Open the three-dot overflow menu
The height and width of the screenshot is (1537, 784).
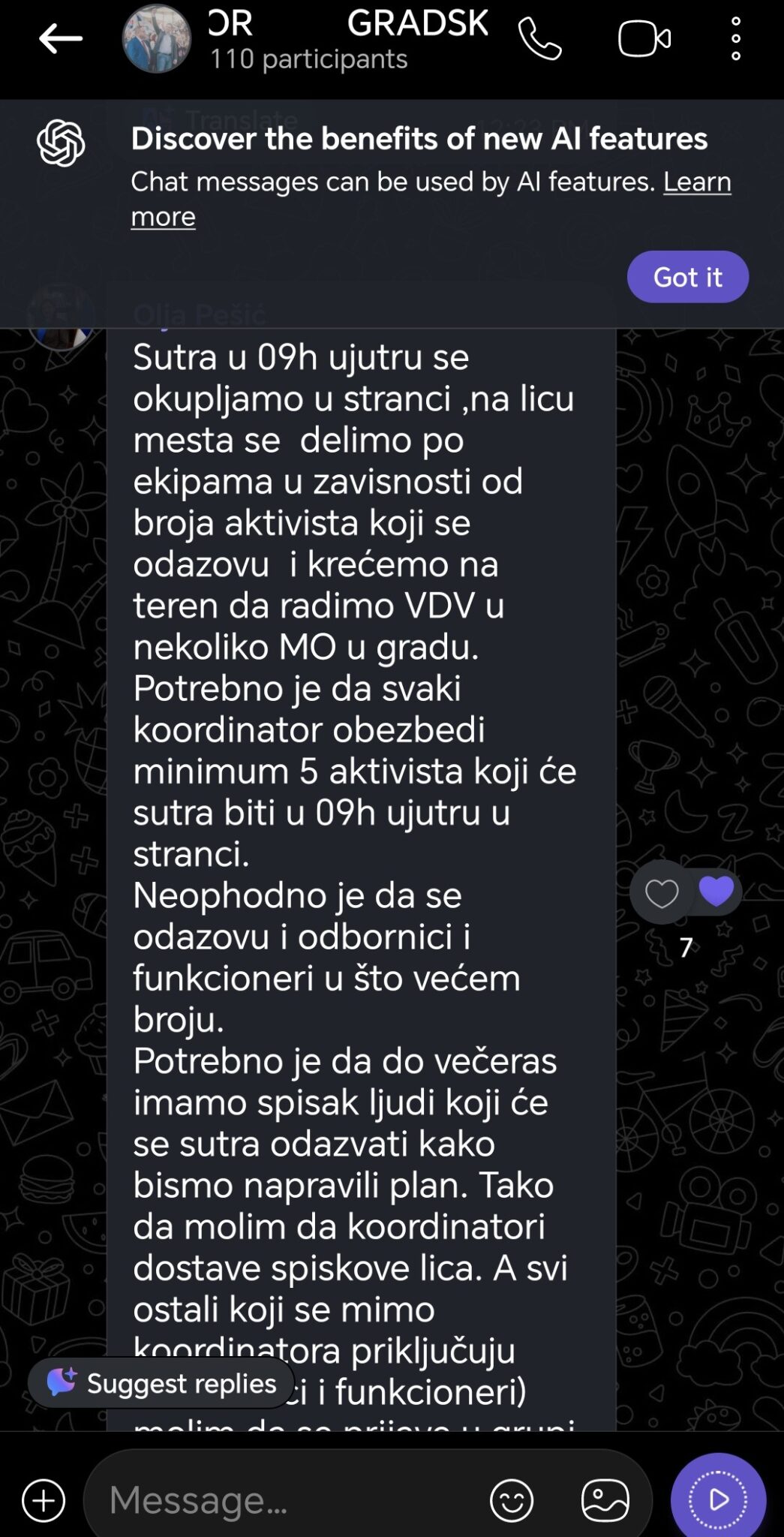[736, 39]
